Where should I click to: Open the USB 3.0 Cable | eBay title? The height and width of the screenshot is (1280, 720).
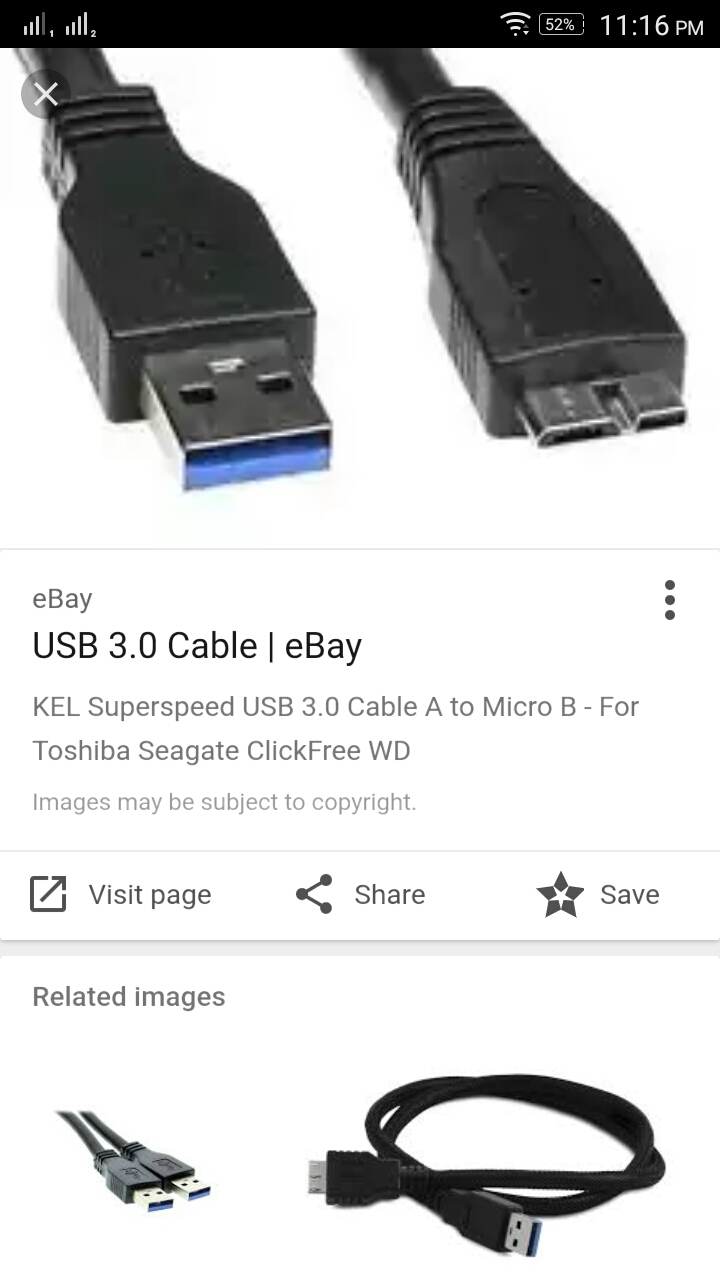click(x=197, y=646)
